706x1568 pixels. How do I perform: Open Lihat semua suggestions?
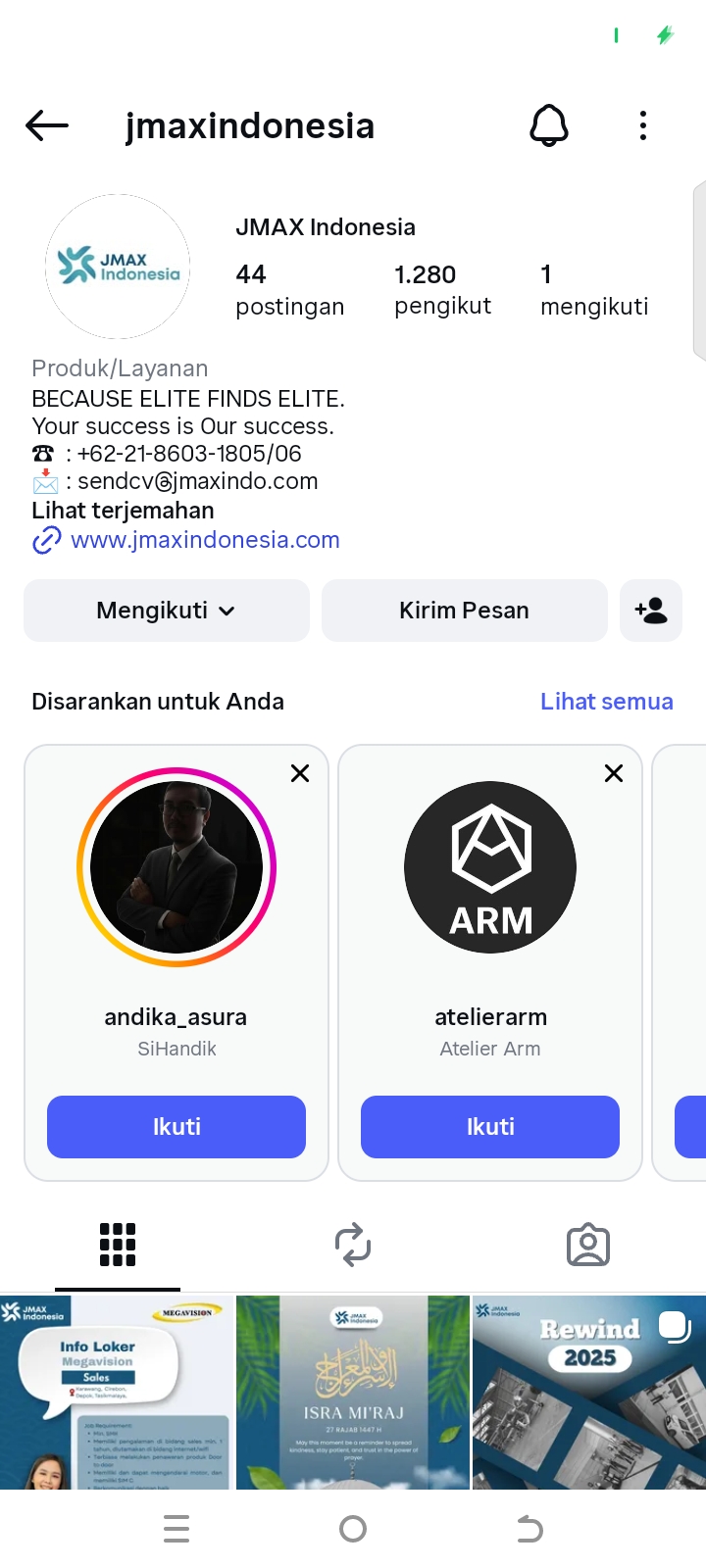606,702
